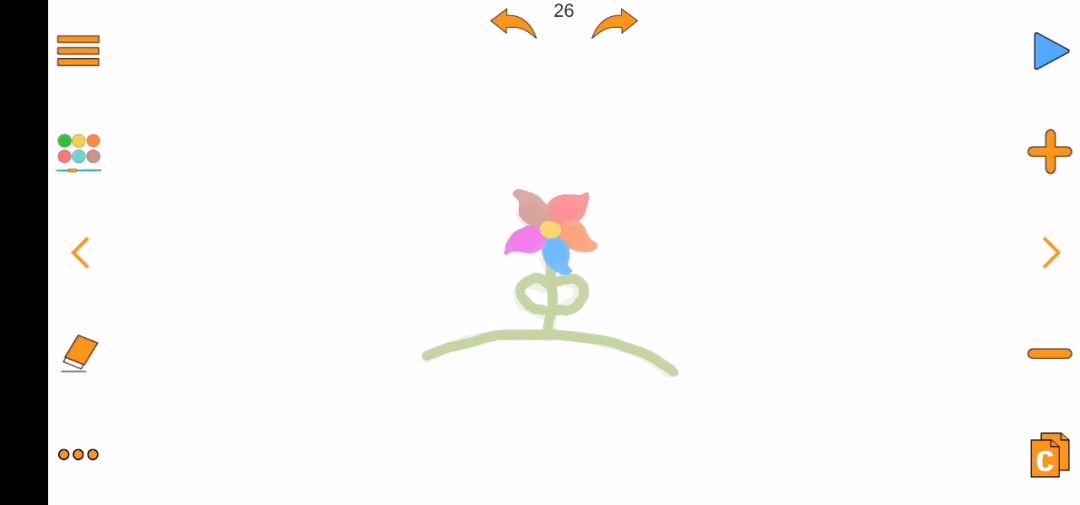Copy the current frame

(x=1049, y=455)
